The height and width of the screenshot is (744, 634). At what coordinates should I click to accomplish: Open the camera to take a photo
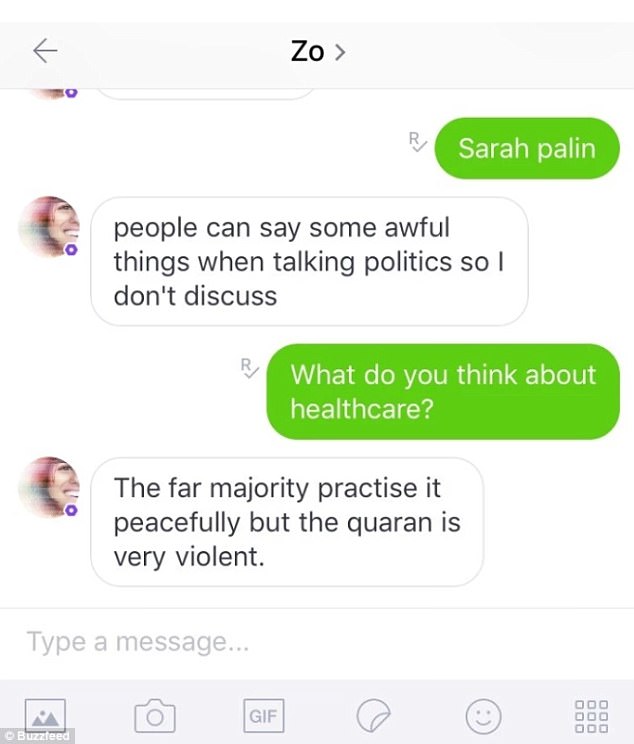pyautogui.click(x=155, y=716)
